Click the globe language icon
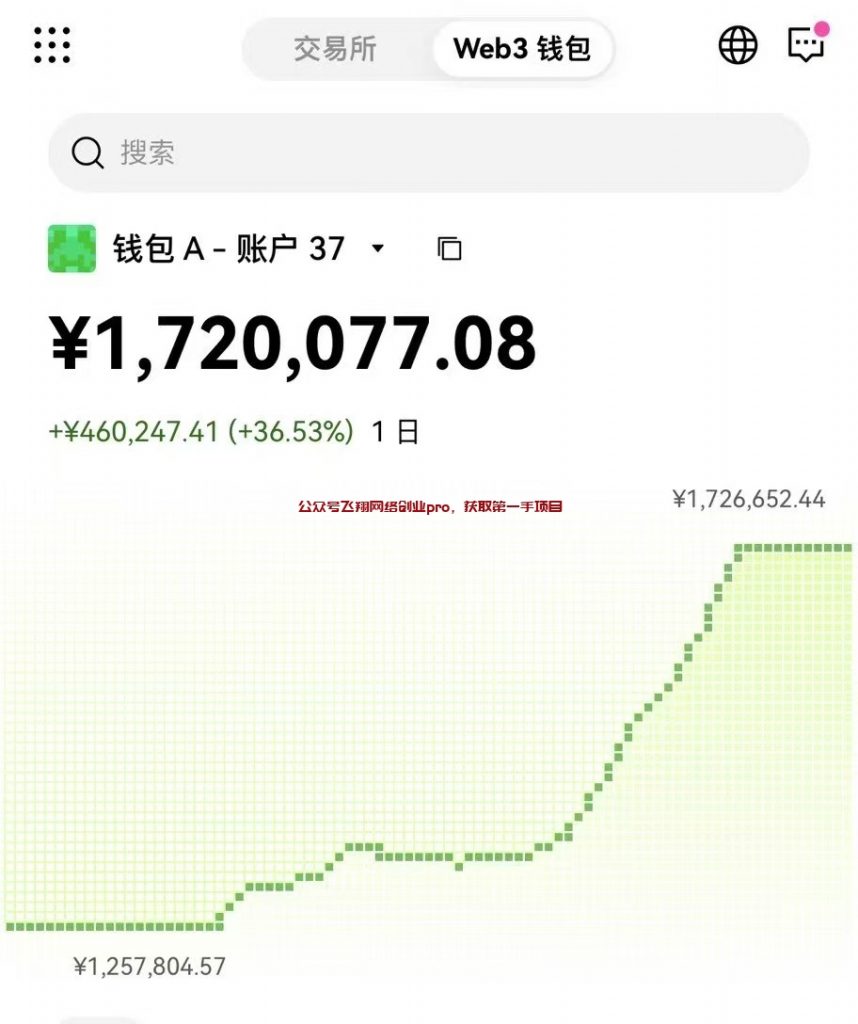 tap(738, 46)
